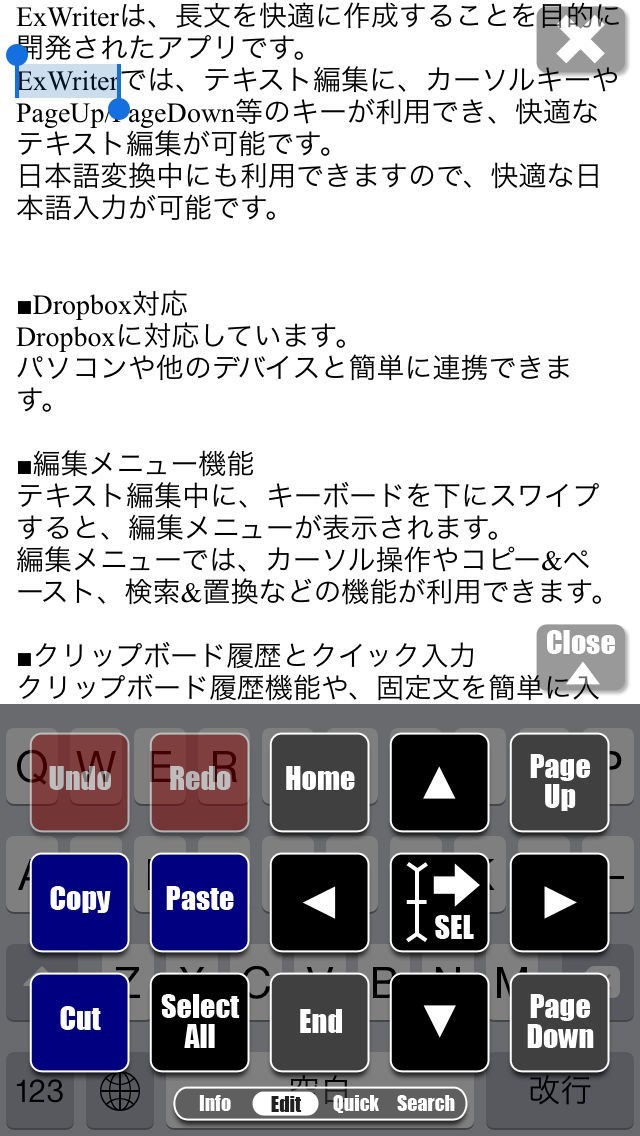The image size is (640, 1136).
Task: Select all text in the document
Action: 199,1021
